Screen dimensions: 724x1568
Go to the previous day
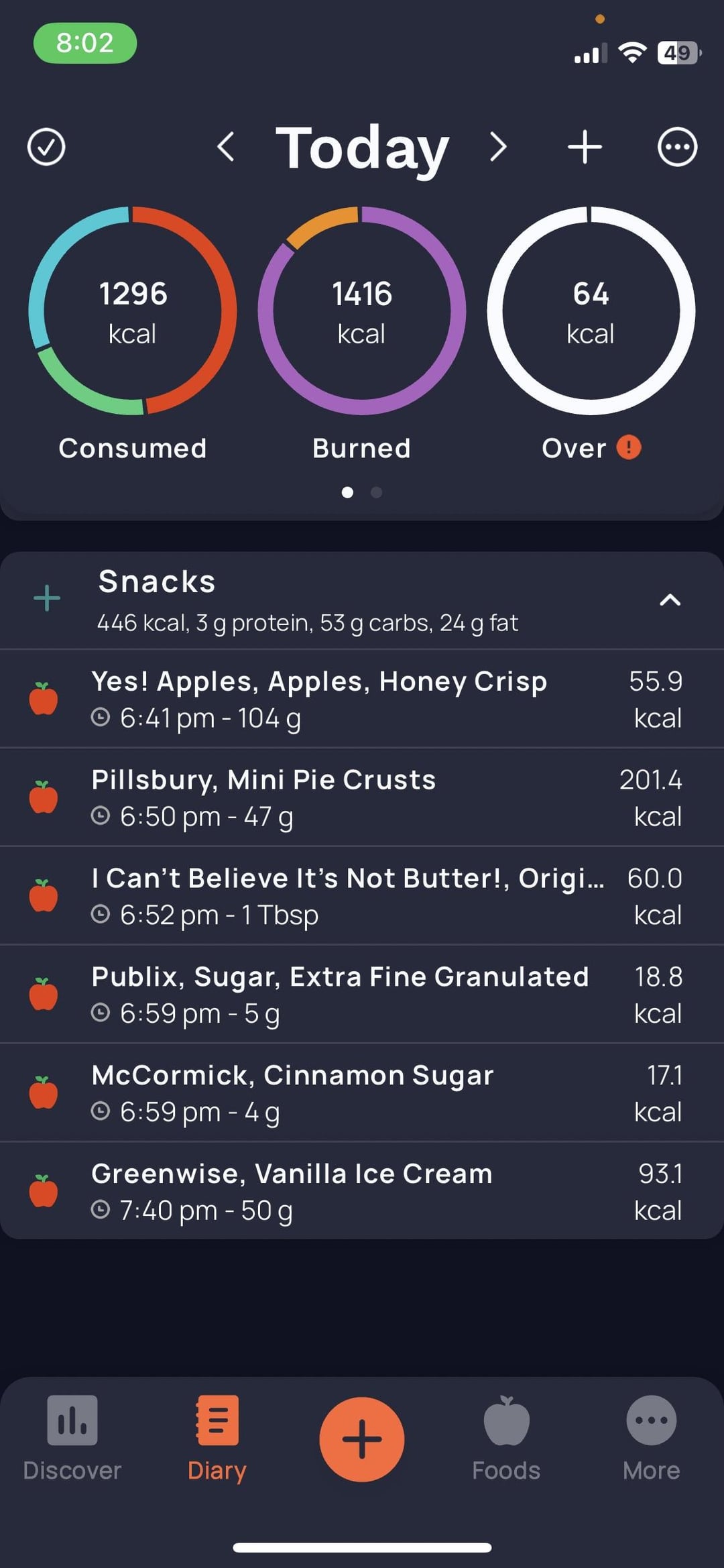tap(226, 147)
